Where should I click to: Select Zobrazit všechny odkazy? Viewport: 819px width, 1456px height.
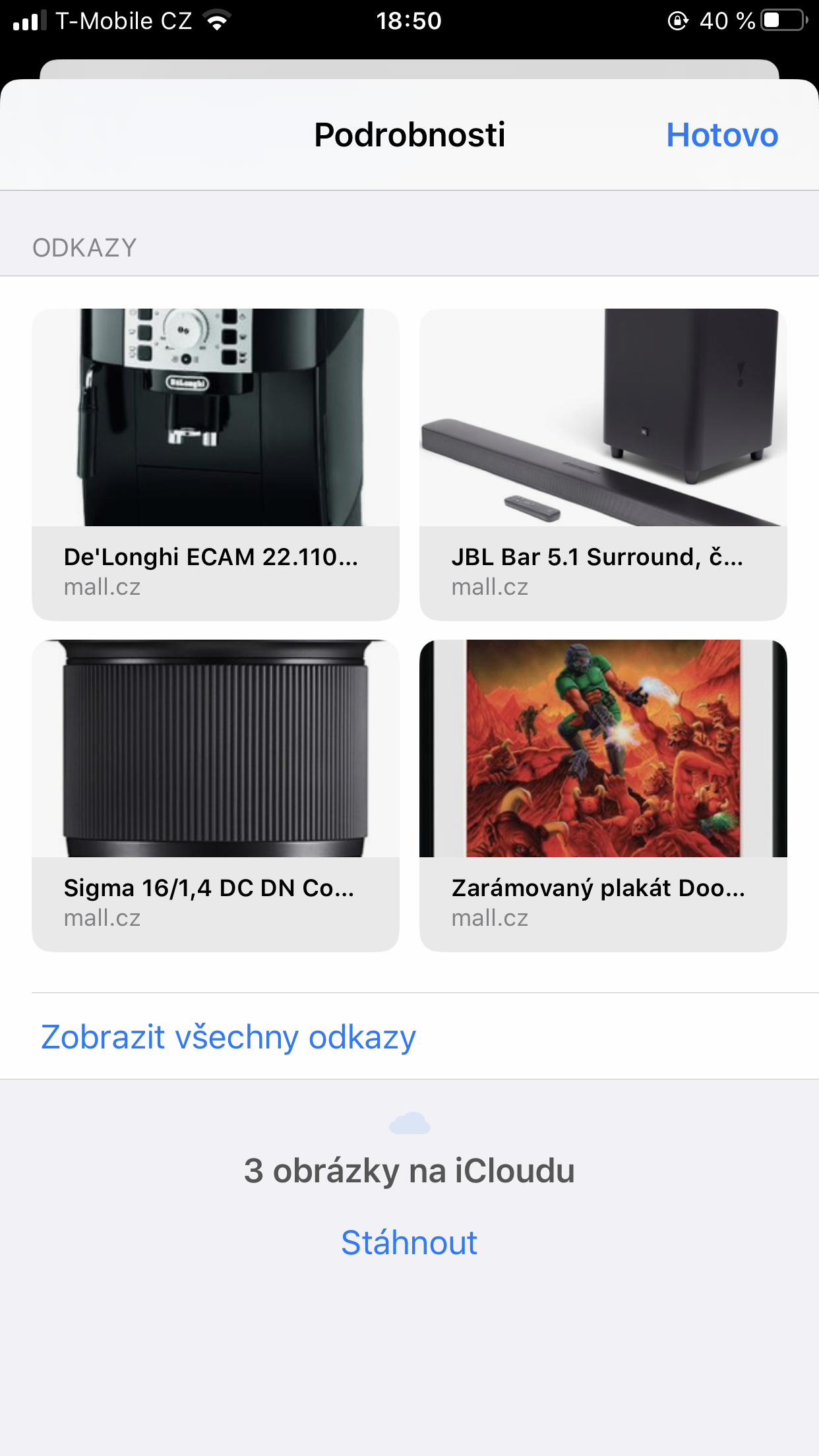[228, 1037]
